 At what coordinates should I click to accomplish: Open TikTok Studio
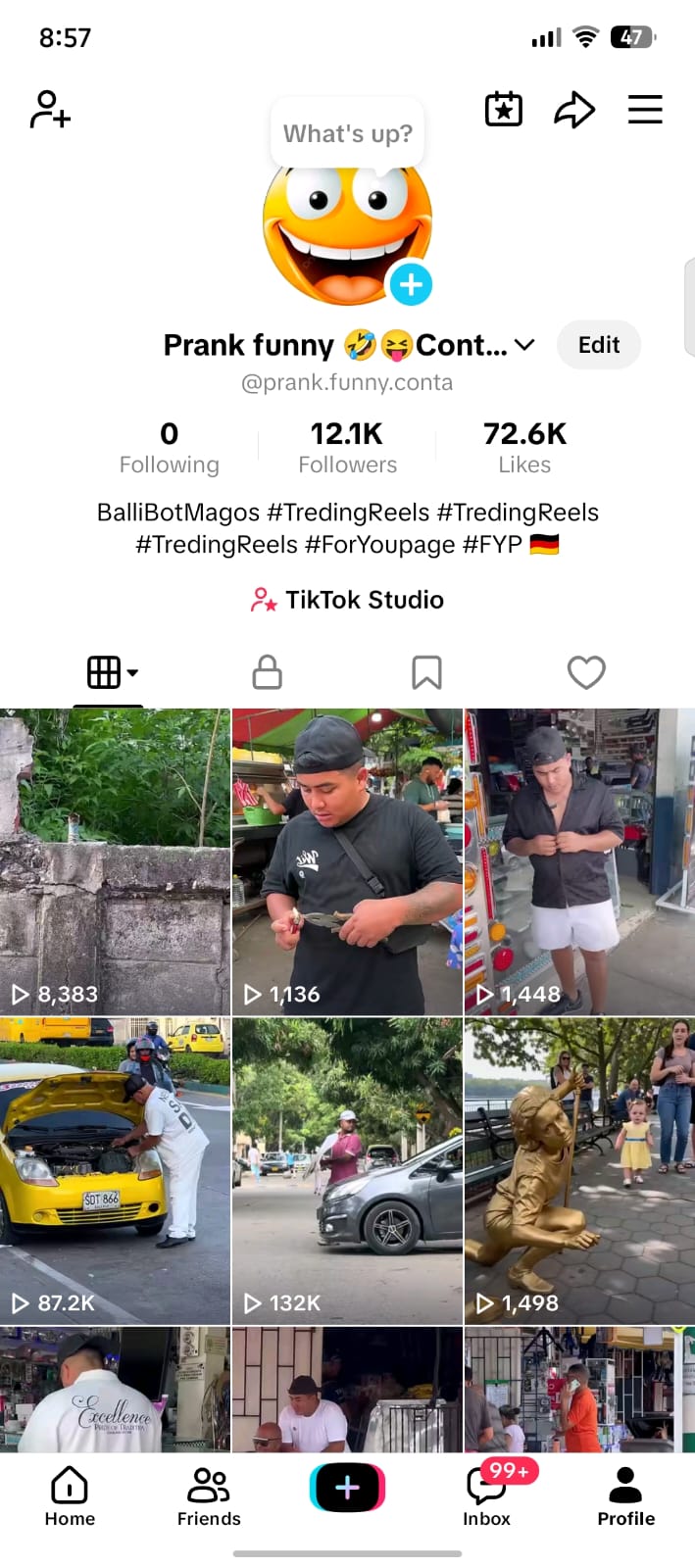click(347, 600)
